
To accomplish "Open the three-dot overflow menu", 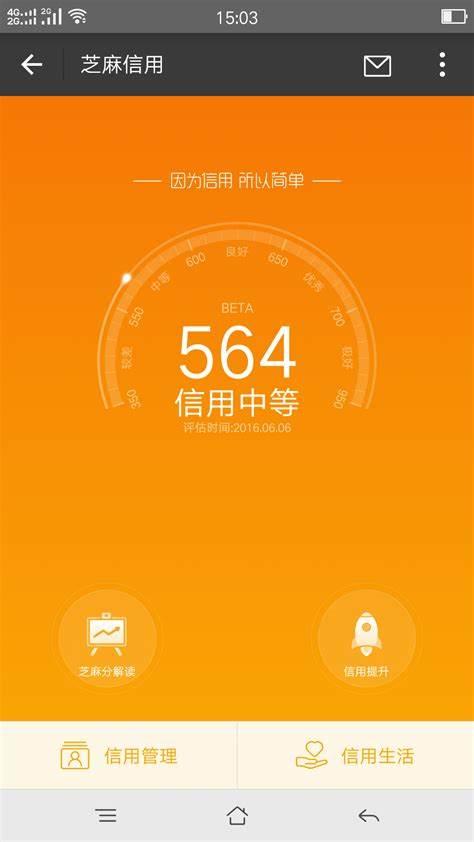I will point(442,65).
